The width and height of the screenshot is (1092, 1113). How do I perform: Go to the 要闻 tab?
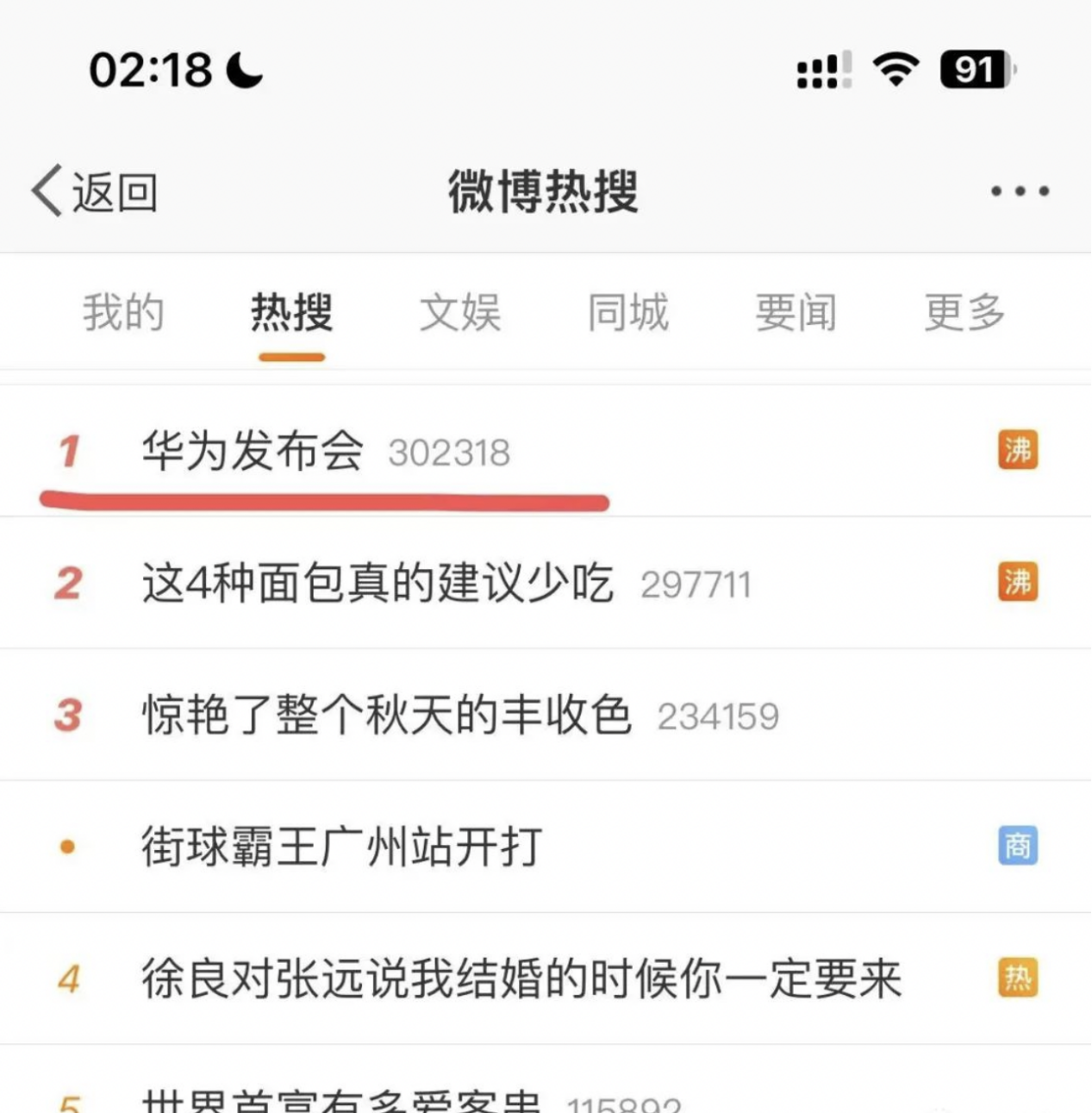click(x=796, y=312)
